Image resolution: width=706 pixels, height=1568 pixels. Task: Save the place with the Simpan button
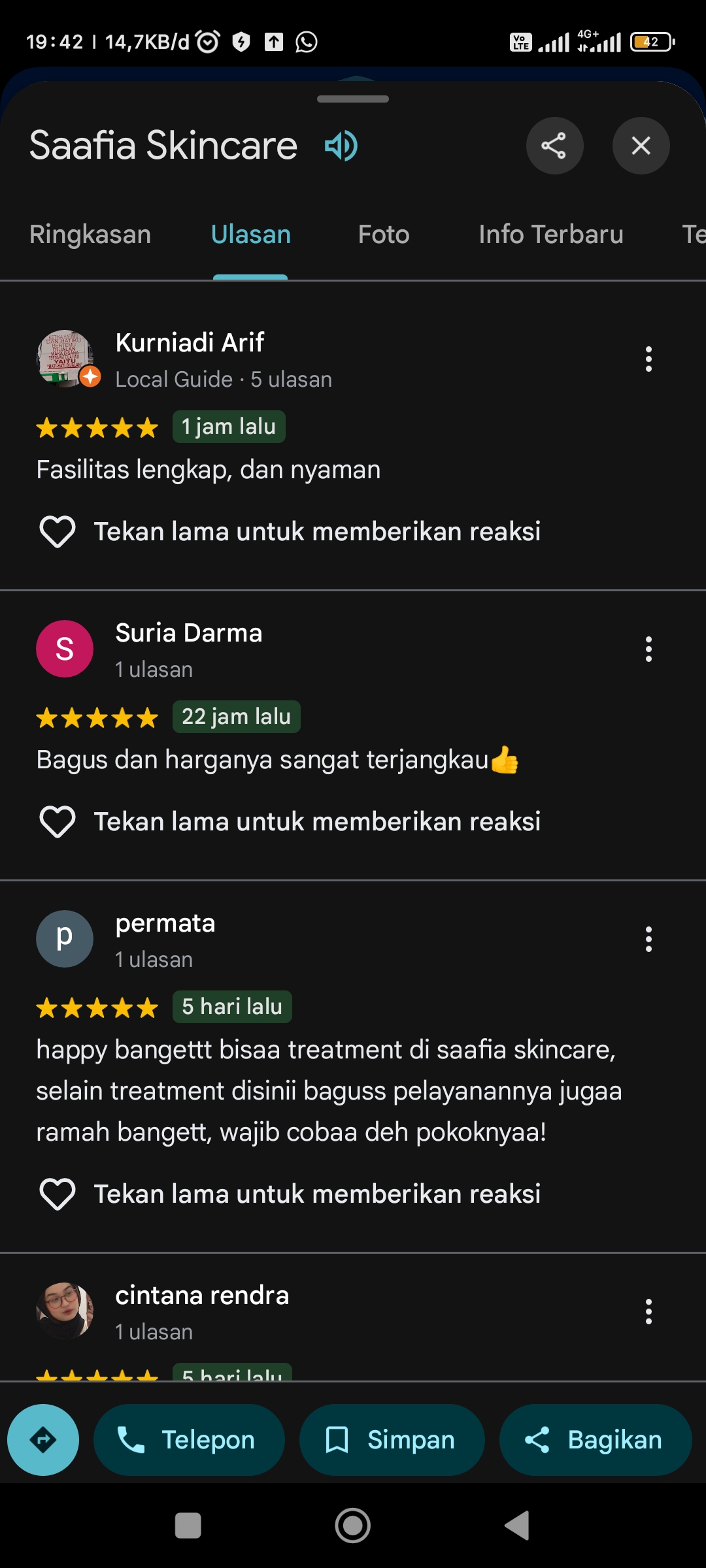click(392, 1440)
